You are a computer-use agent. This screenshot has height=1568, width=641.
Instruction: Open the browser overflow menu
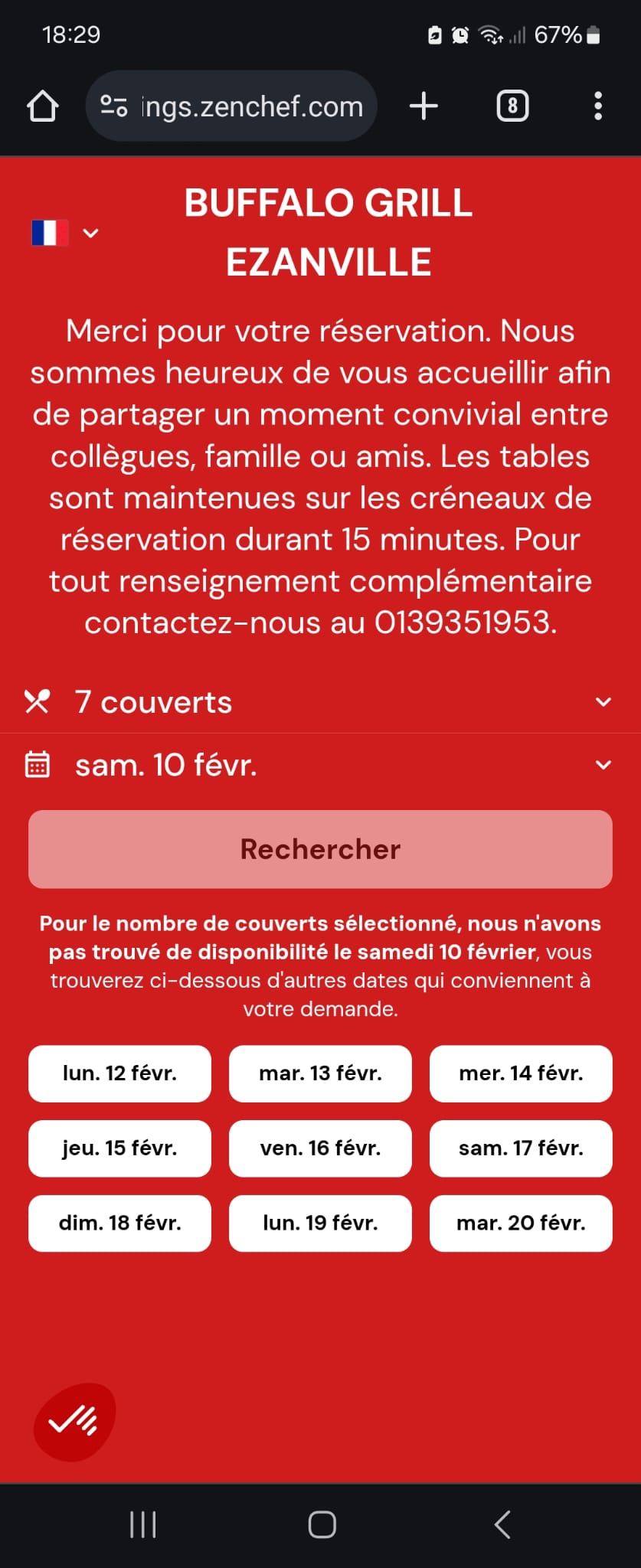598,106
